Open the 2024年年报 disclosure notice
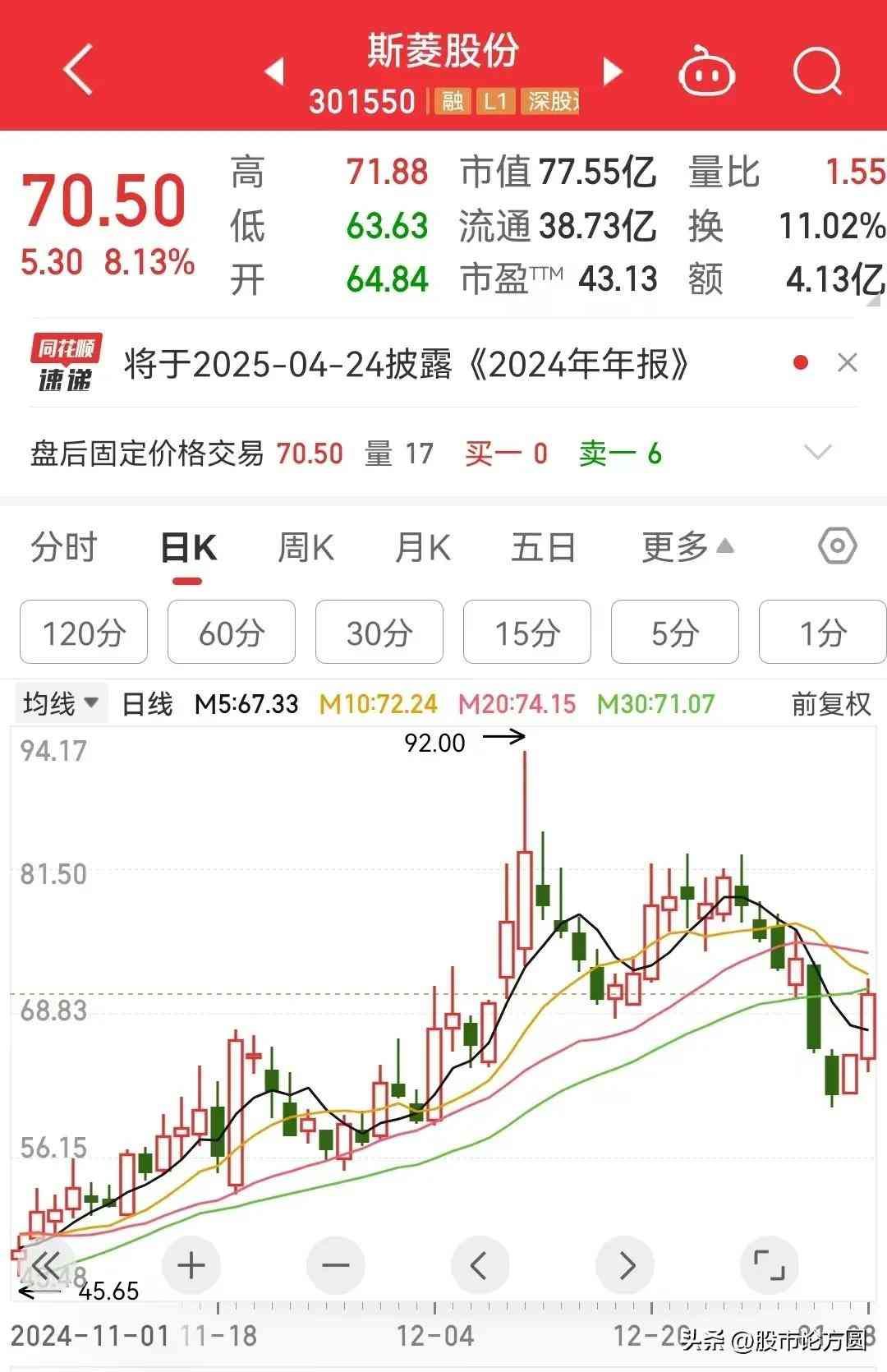Viewport: 887px width, 1372px height. pos(407,364)
